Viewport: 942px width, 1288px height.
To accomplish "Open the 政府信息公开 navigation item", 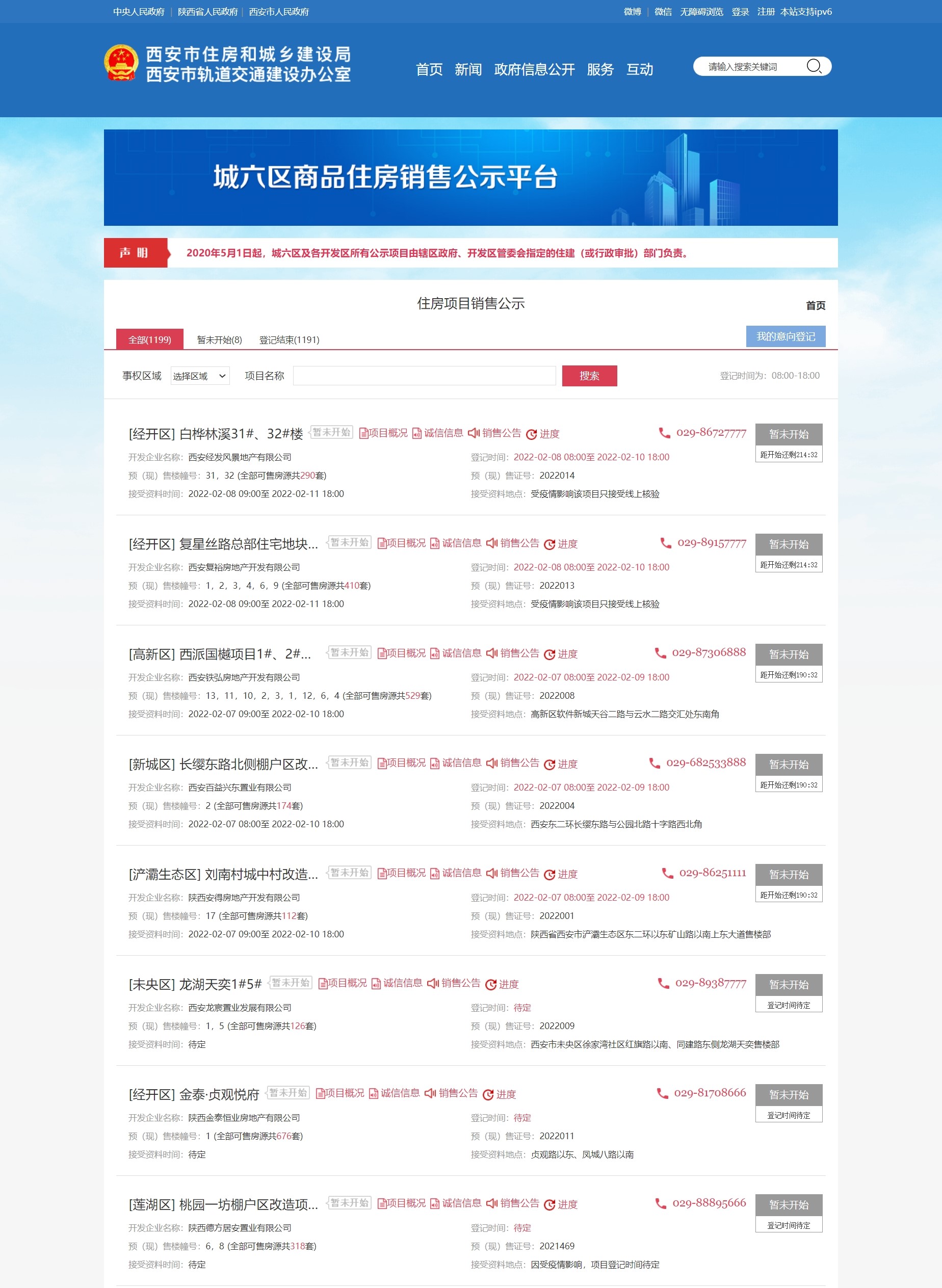I will [x=534, y=69].
